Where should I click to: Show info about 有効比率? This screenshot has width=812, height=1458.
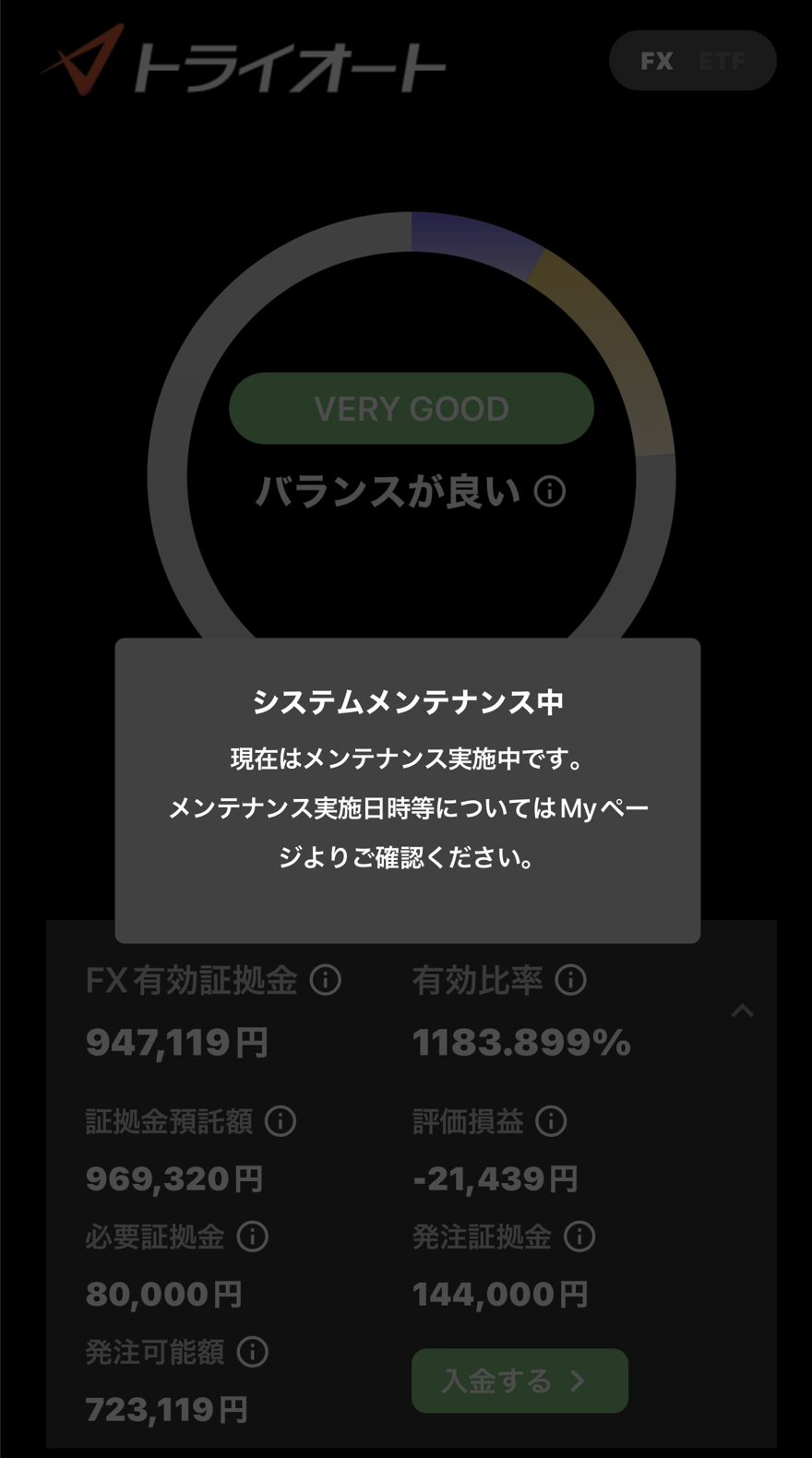click(x=570, y=979)
